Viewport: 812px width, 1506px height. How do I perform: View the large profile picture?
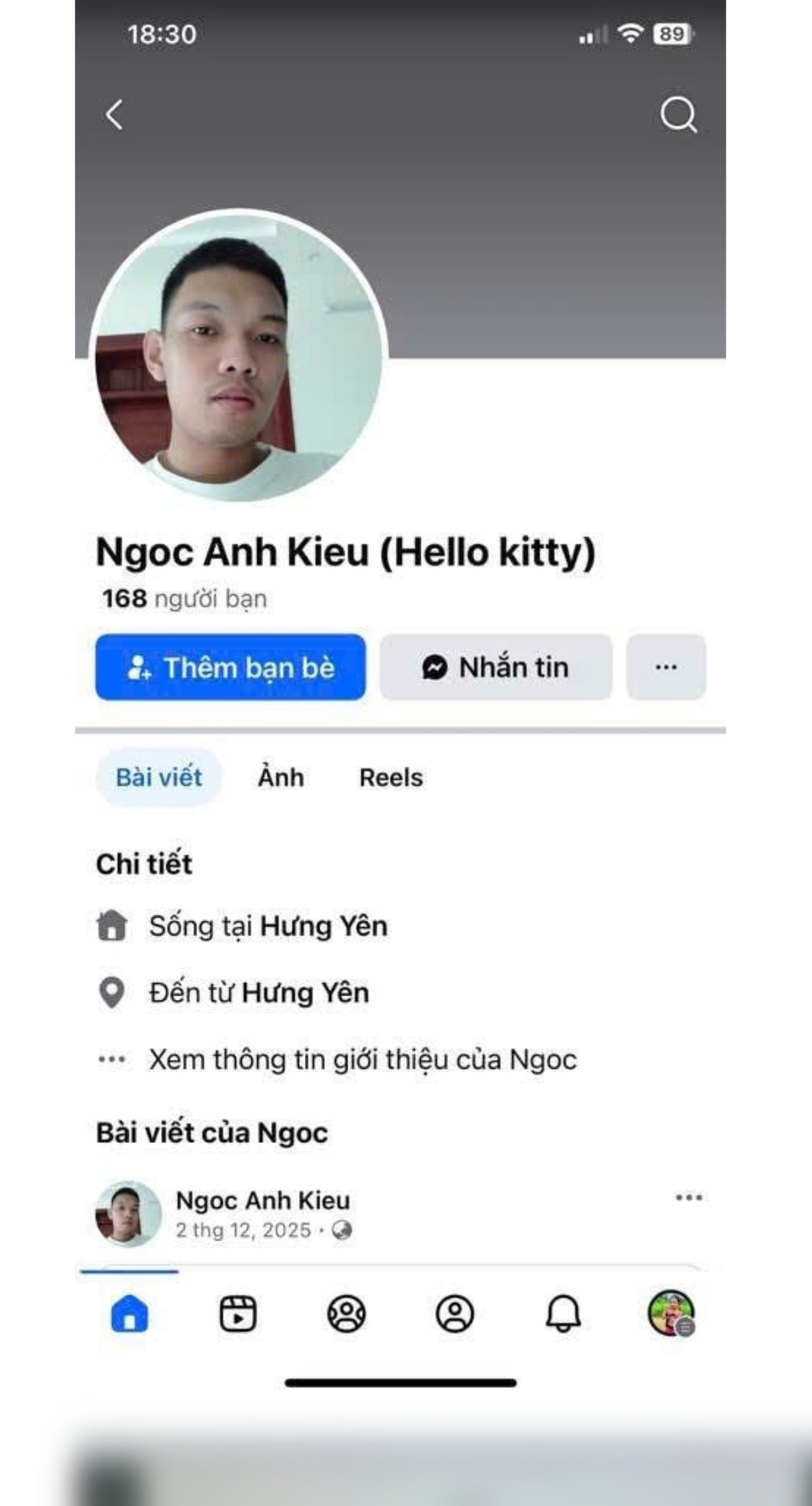[238, 355]
